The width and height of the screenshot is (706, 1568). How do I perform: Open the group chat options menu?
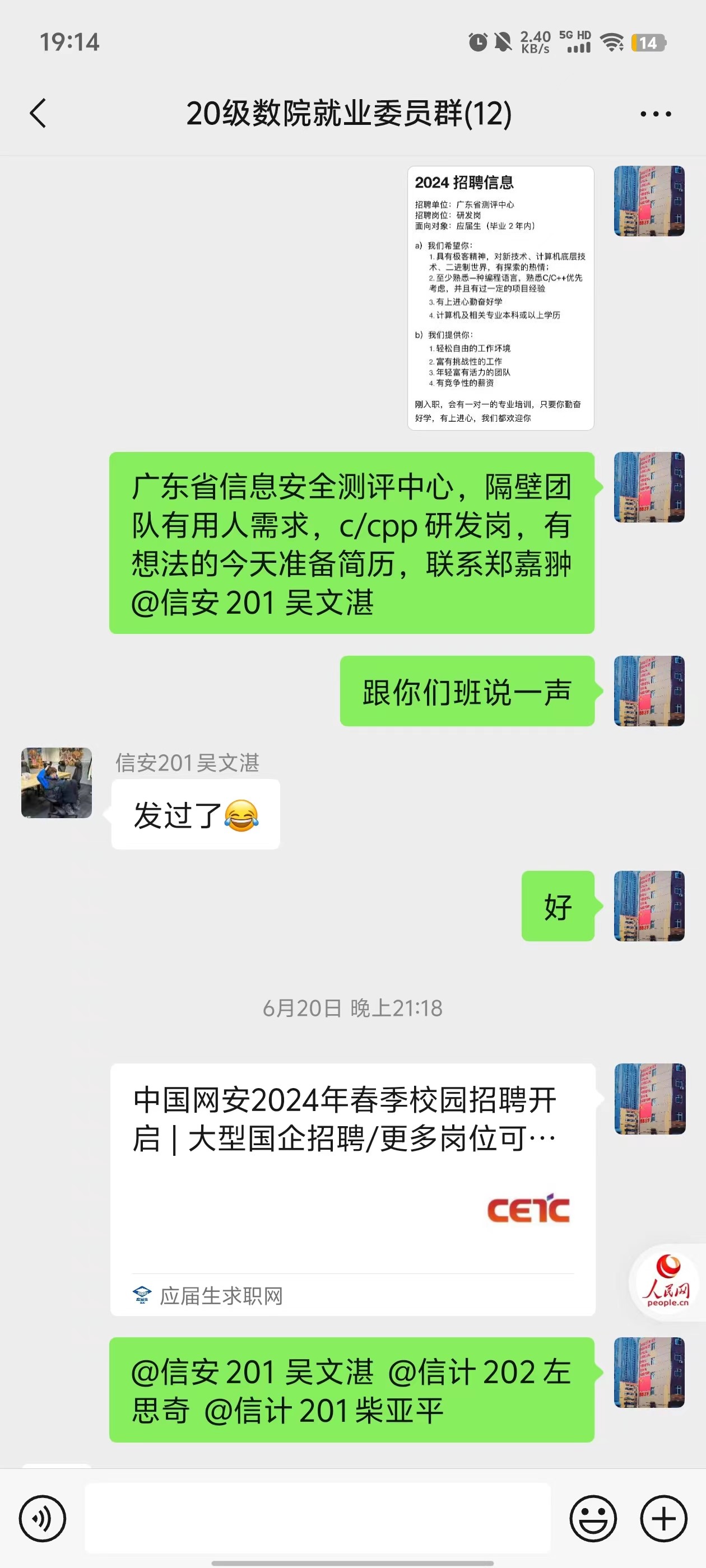point(656,114)
